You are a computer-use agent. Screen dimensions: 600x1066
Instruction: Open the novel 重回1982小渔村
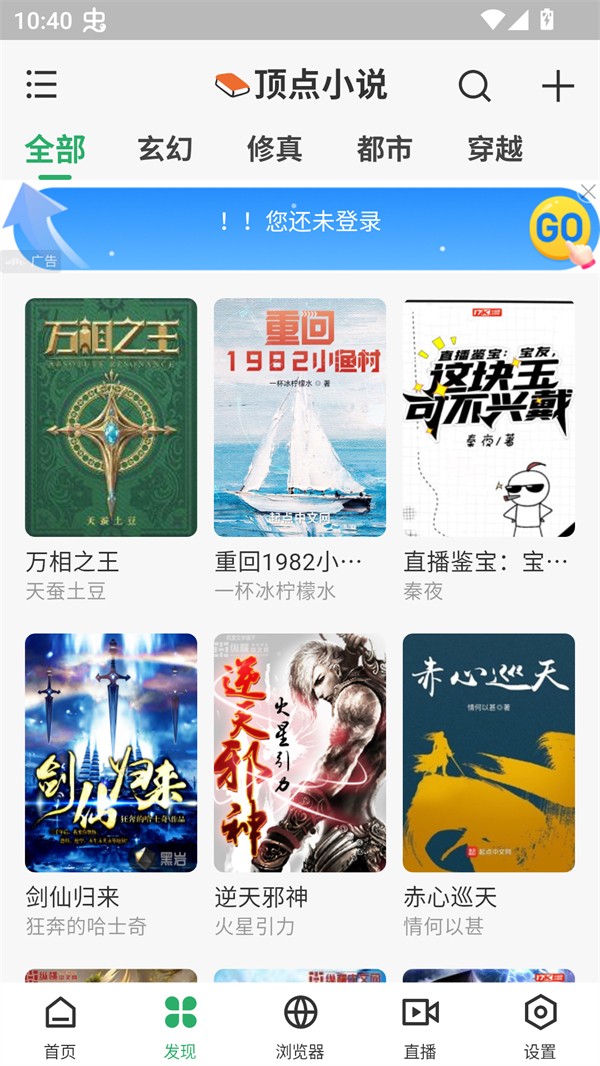[300, 418]
